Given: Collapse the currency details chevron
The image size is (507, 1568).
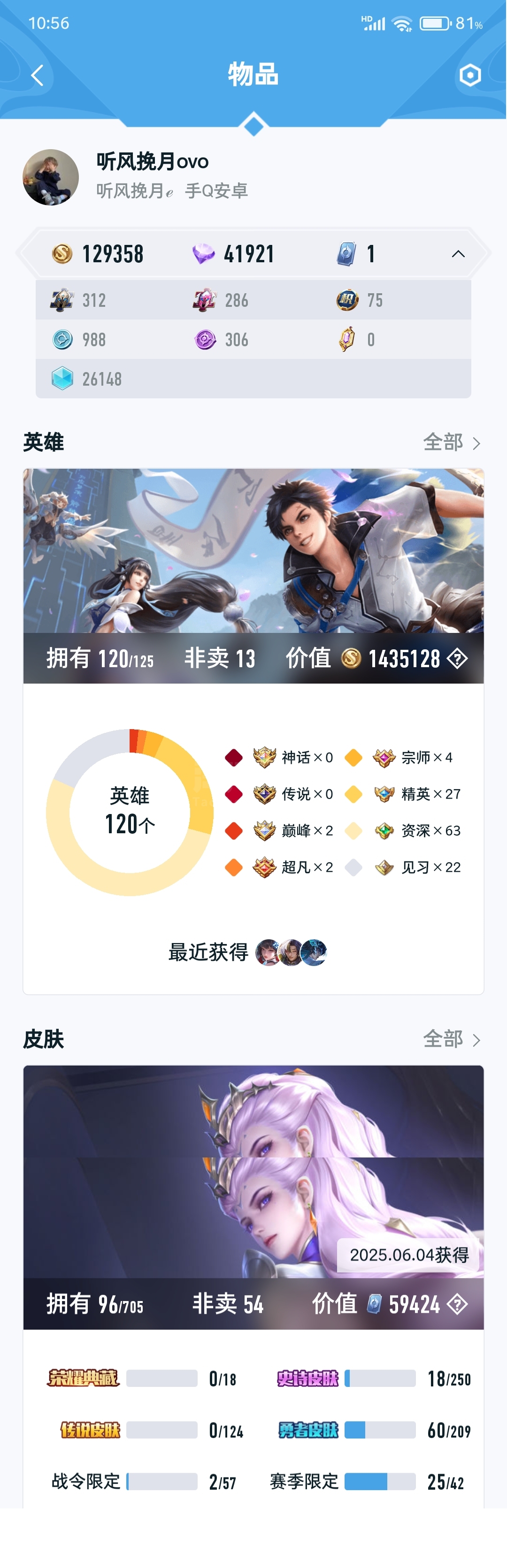Looking at the screenshot, I should pos(458,254).
